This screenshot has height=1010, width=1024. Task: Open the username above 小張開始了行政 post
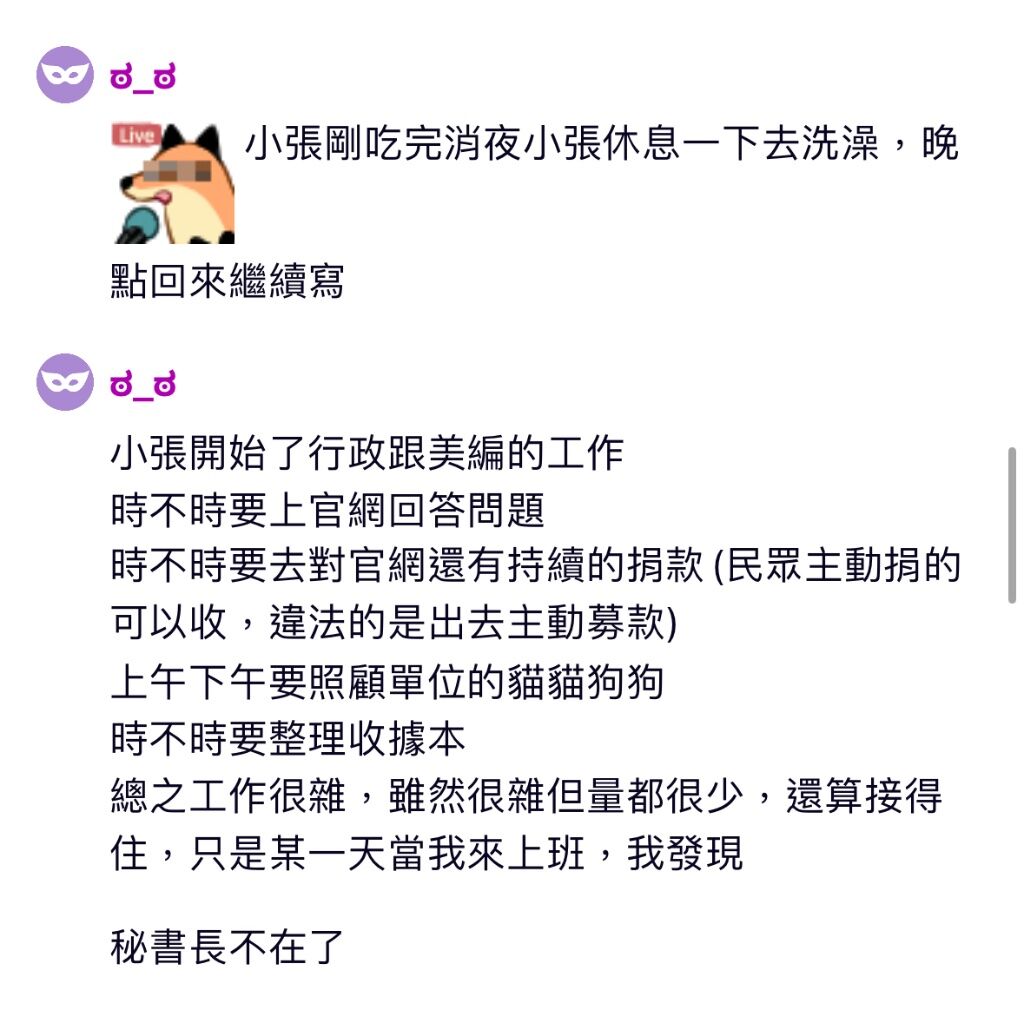(x=143, y=384)
